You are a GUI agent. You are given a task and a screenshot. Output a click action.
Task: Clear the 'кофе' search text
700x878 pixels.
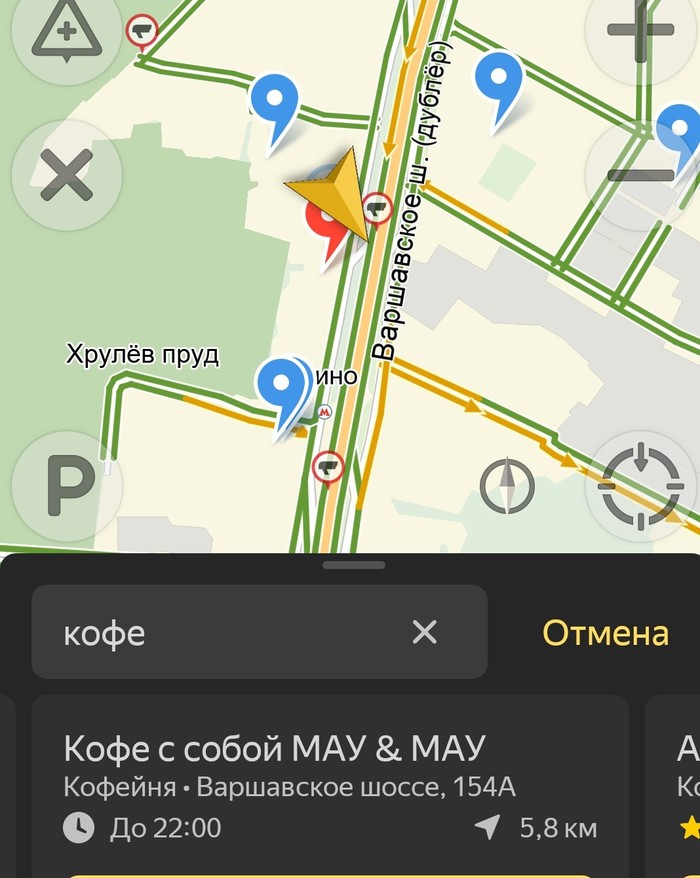pyautogui.click(x=425, y=632)
